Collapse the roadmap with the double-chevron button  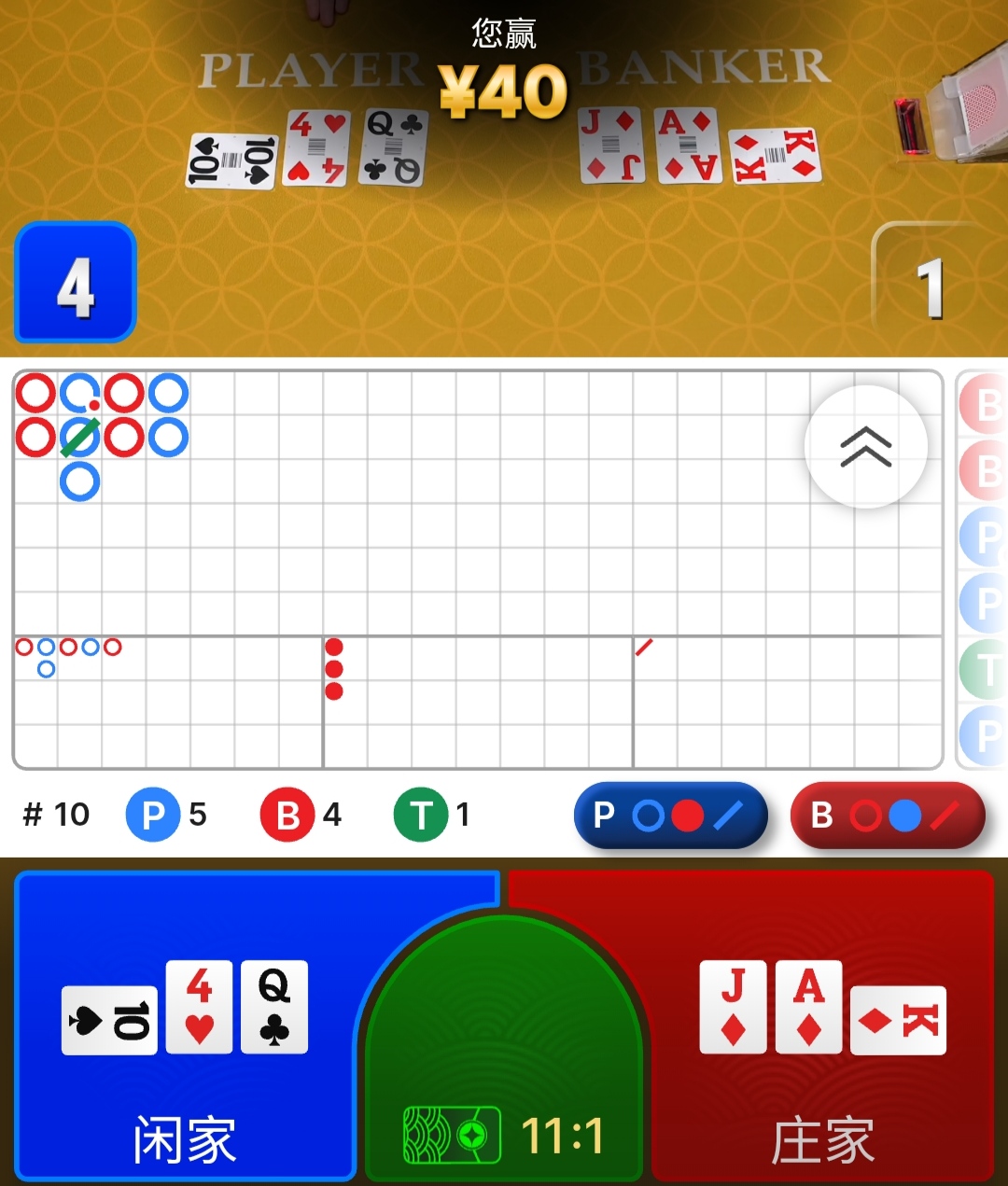pos(865,447)
